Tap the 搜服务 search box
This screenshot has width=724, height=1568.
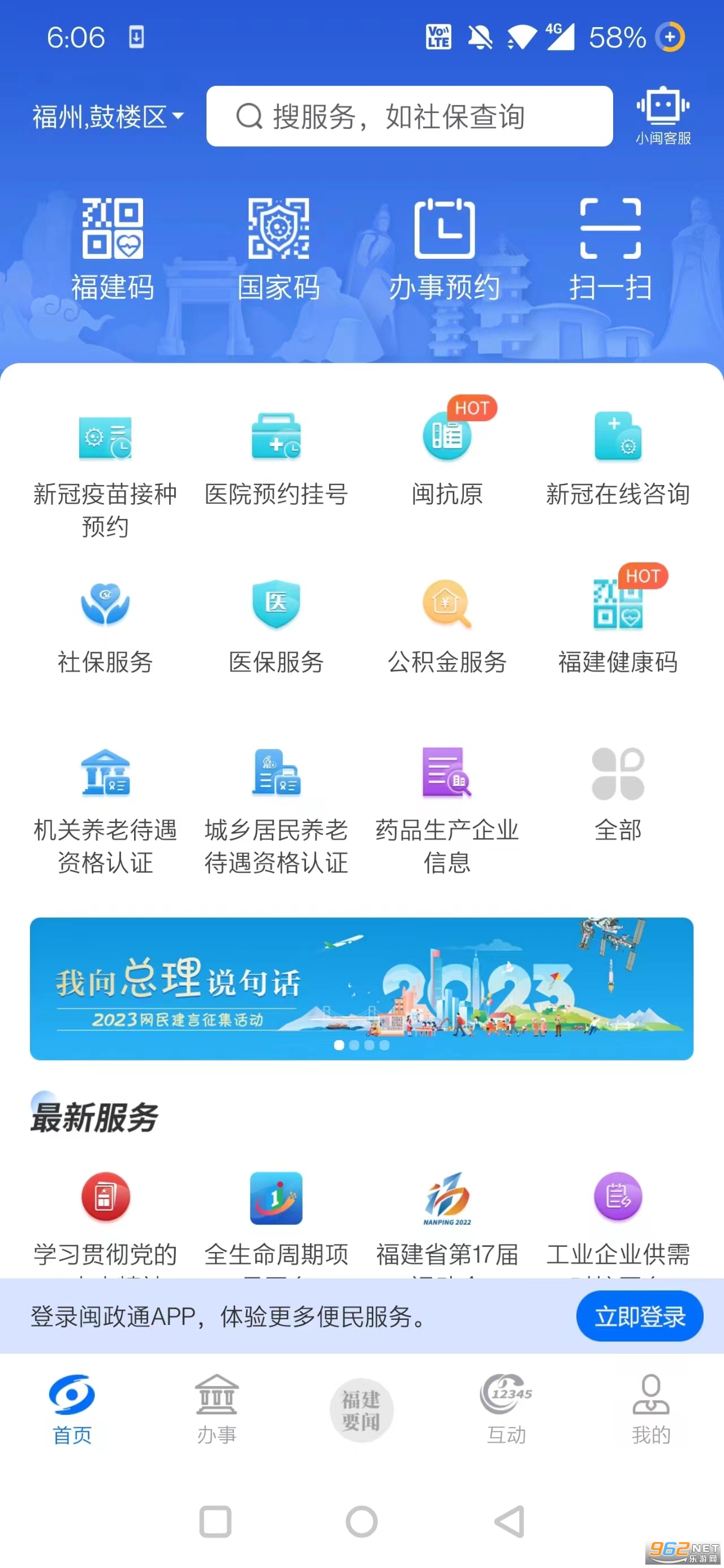point(409,116)
